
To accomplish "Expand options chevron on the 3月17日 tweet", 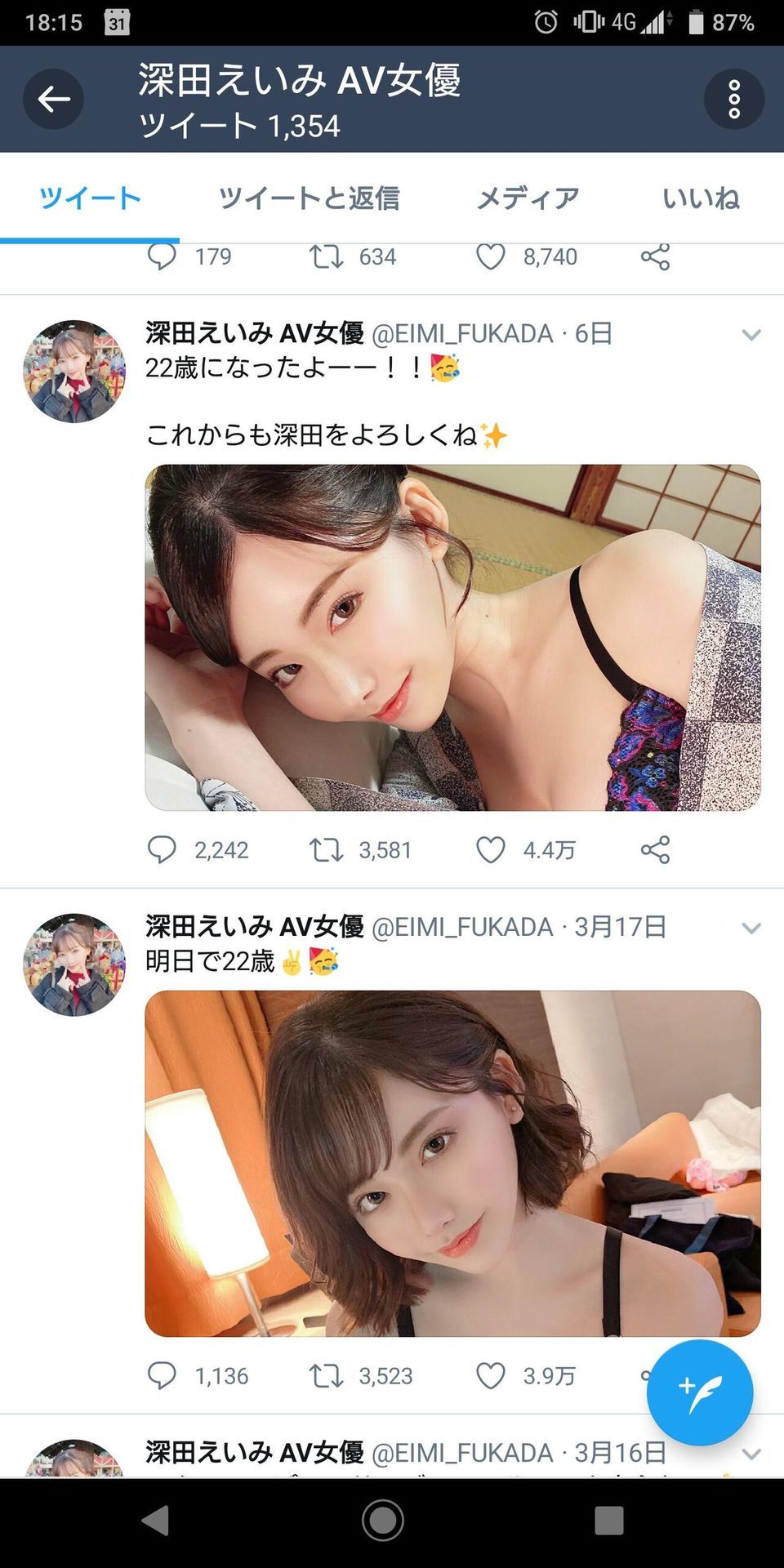I will (751, 929).
